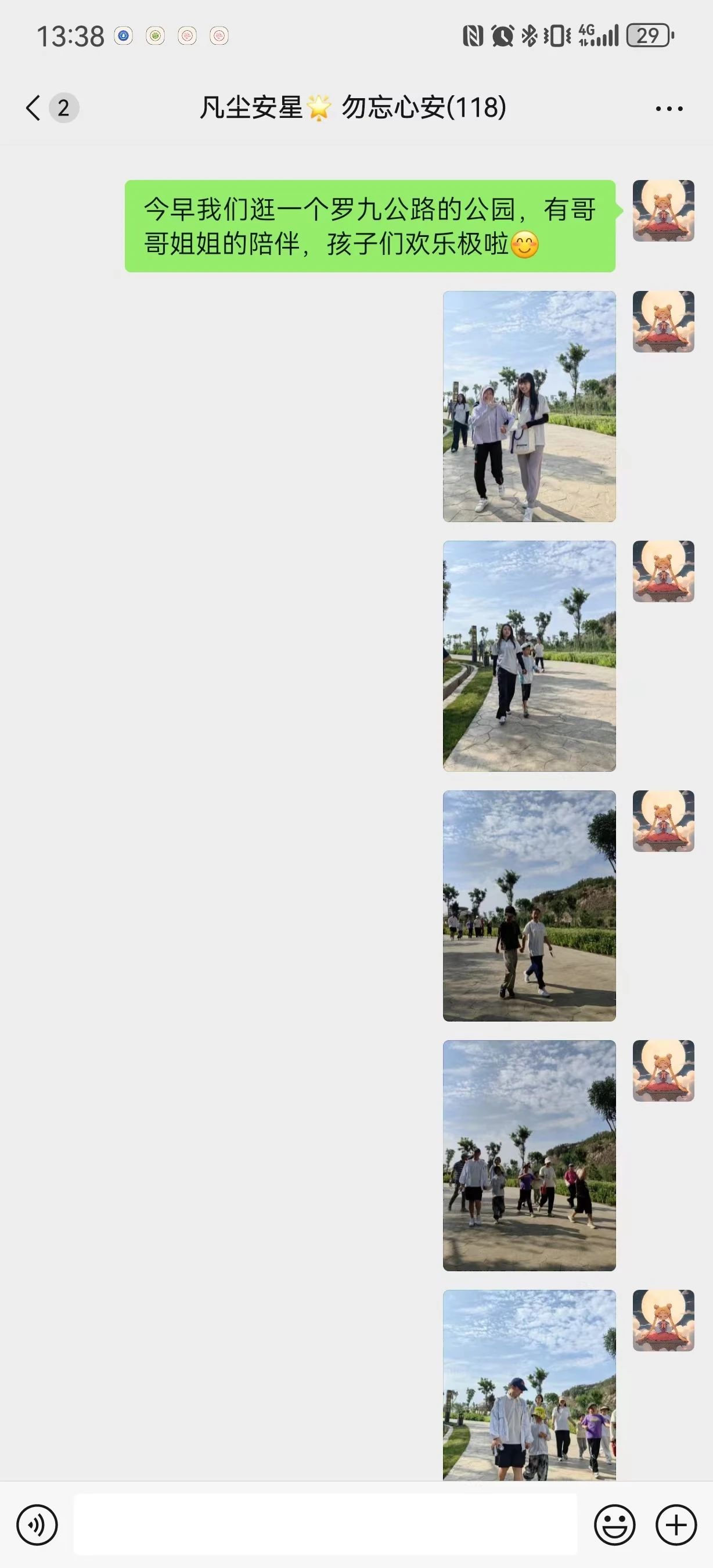This screenshot has width=713, height=1568.
Task: Open photo of two people in shade
Action: click(x=529, y=905)
